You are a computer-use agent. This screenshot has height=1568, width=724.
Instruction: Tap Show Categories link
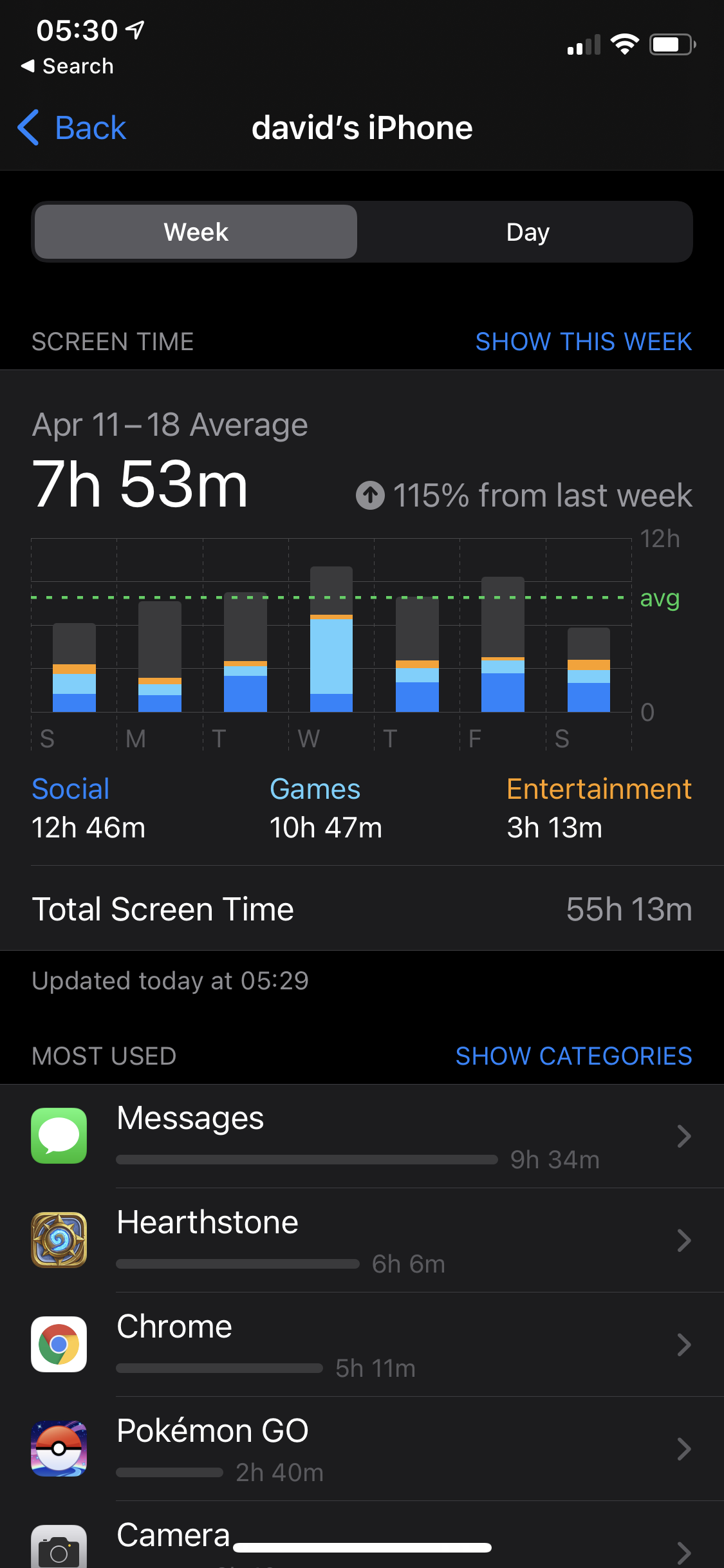click(x=573, y=1056)
